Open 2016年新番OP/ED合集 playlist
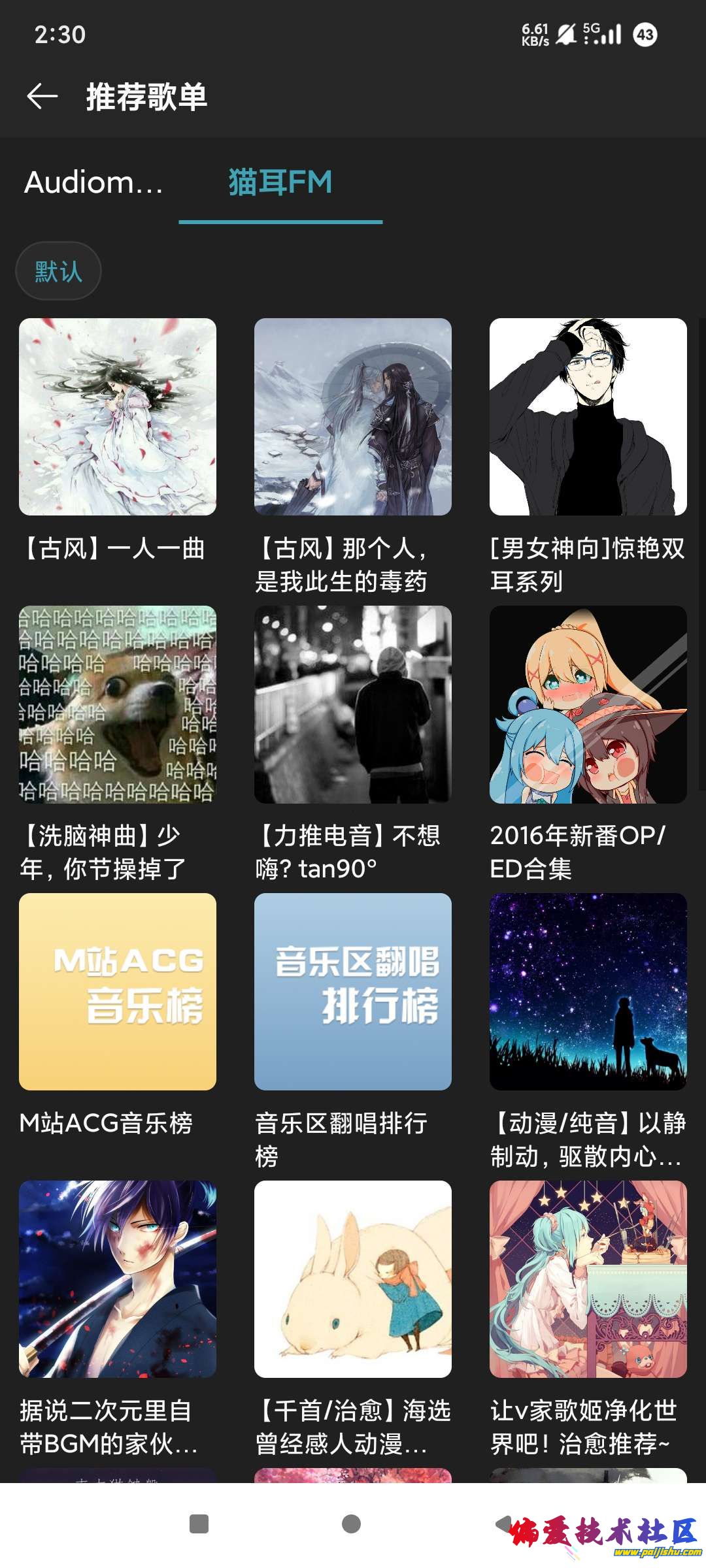The width and height of the screenshot is (706, 1568). (588, 704)
